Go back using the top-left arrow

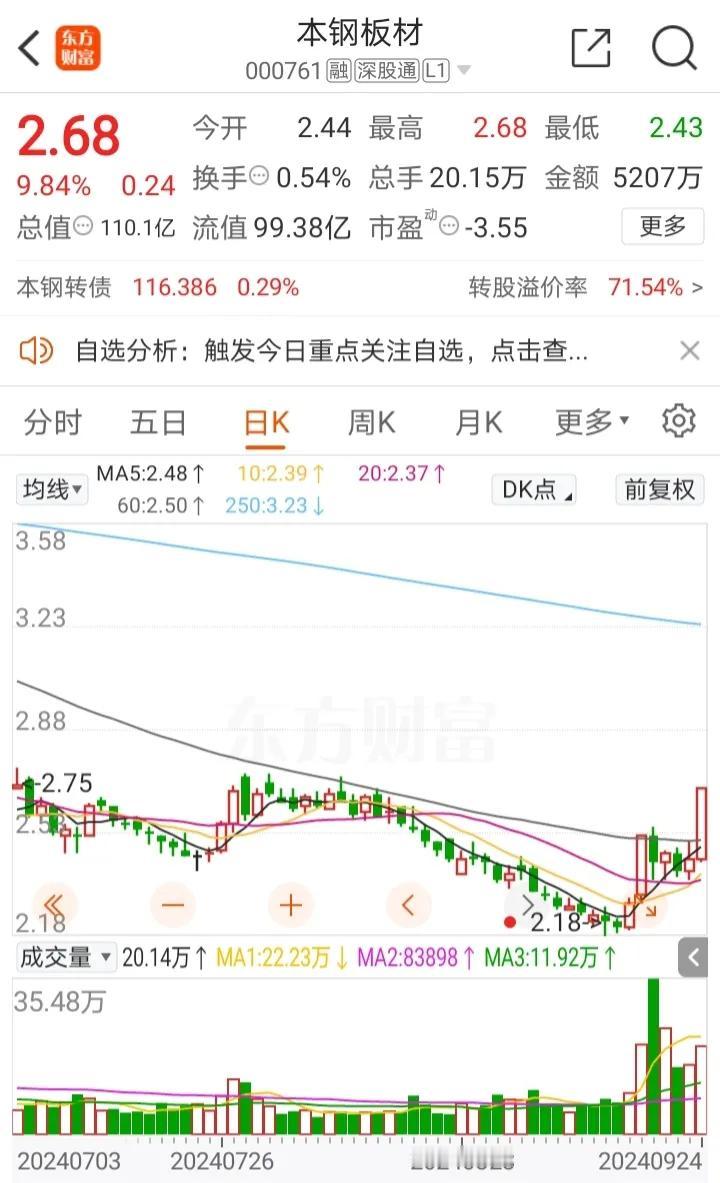29,48
